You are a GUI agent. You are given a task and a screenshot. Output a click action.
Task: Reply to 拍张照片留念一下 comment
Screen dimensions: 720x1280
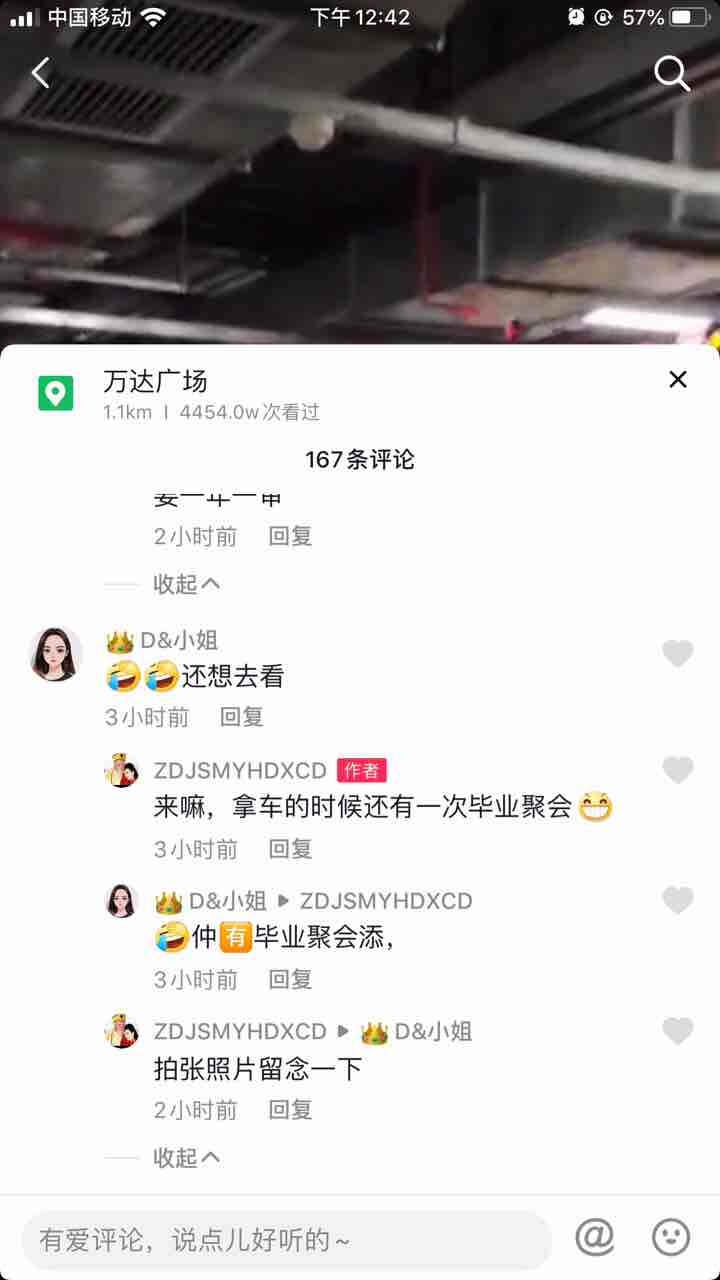pyautogui.click(x=290, y=1109)
